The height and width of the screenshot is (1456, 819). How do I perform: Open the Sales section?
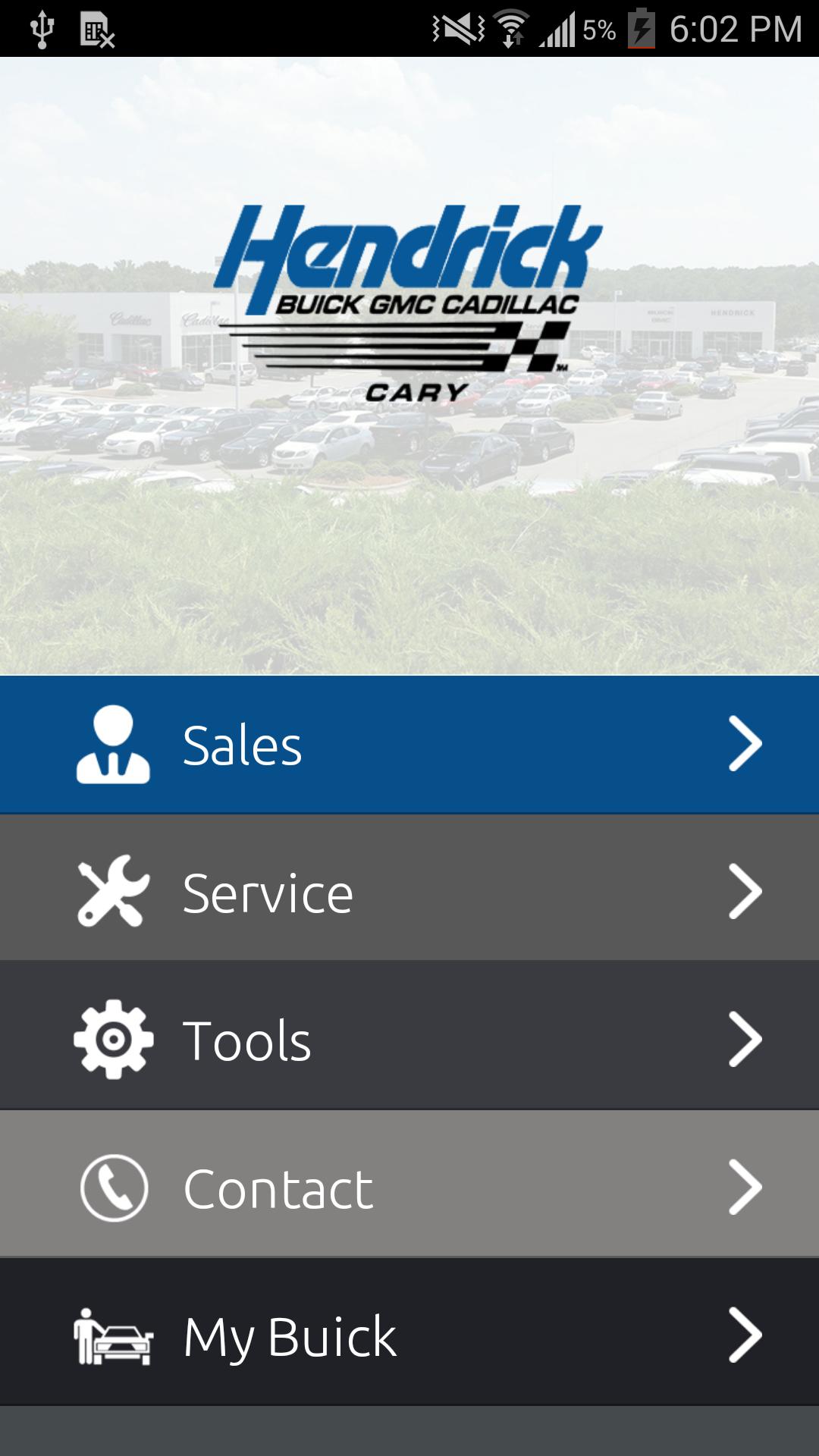click(x=409, y=745)
